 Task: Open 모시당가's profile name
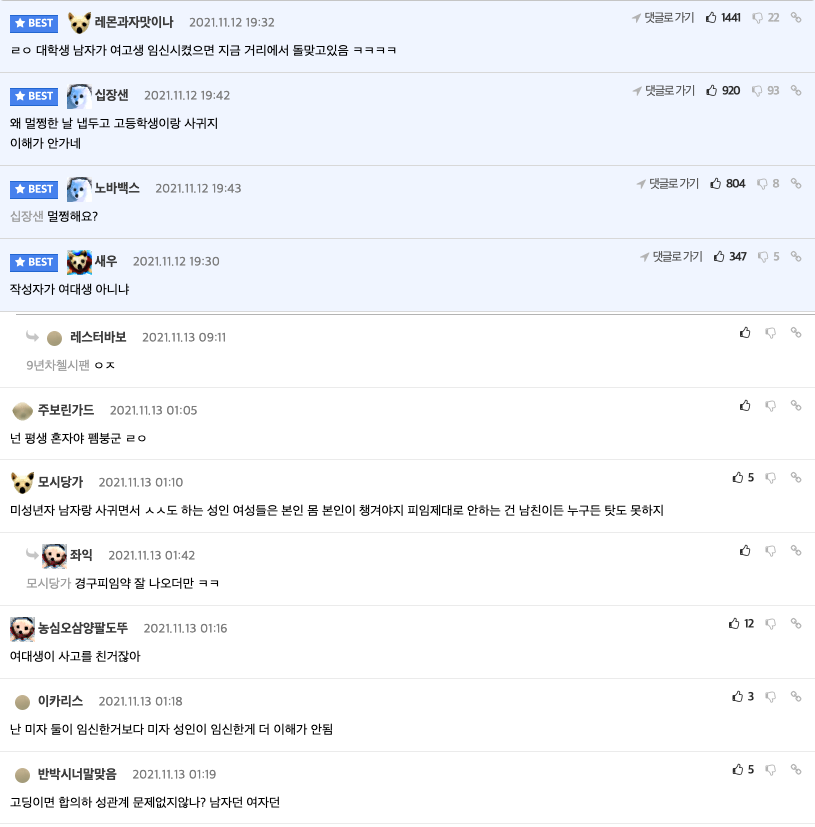click(x=60, y=482)
